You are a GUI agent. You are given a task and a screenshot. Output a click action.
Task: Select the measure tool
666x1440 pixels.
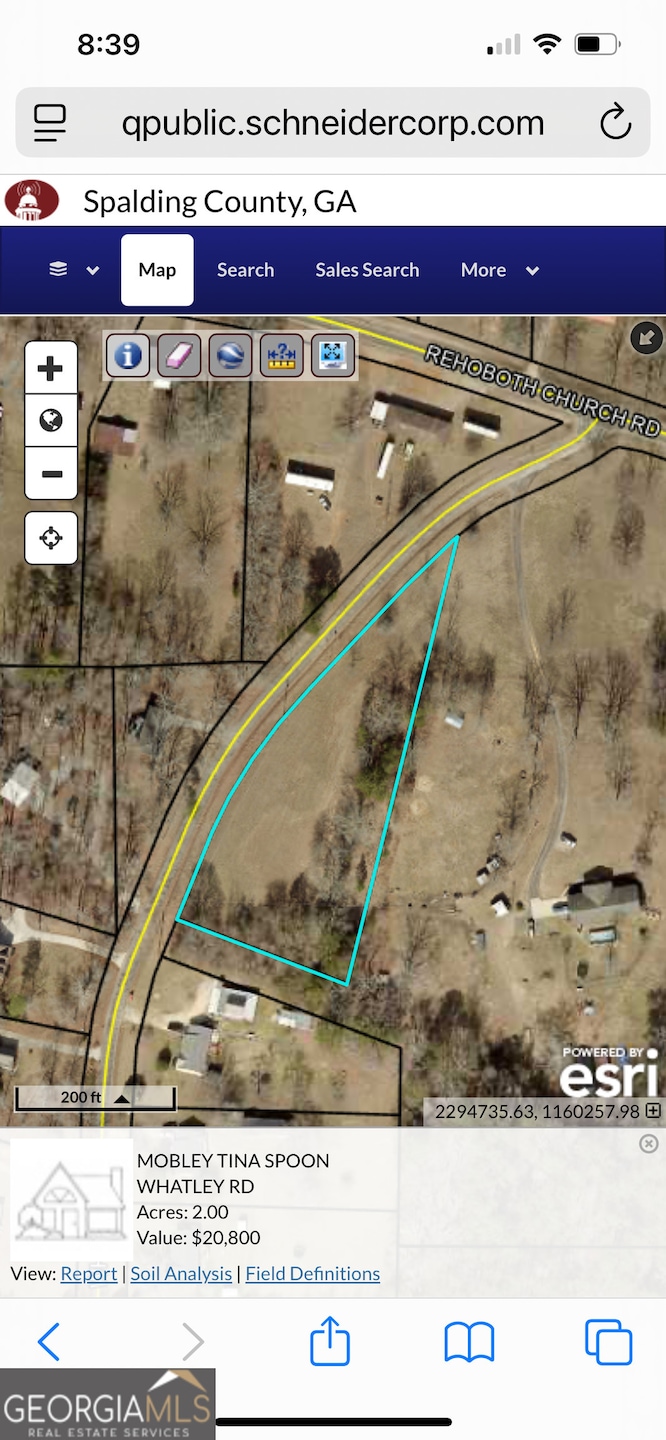tap(281, 355)
